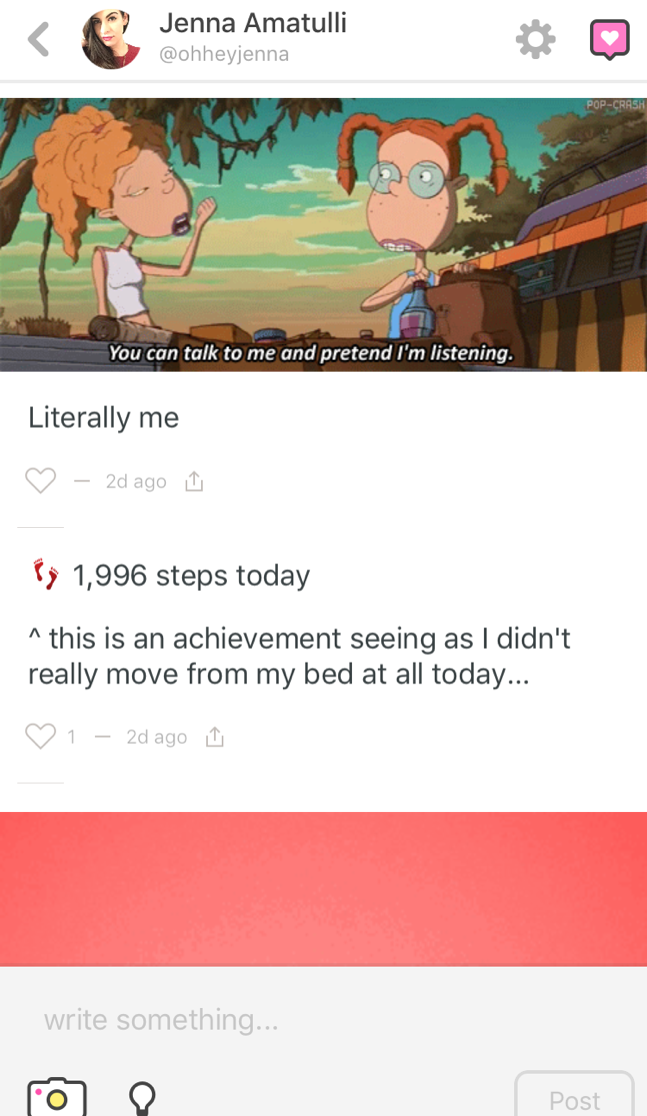The image size is (647, 1116).
Task: Like the 1,996 steps today post
Action: click(x=40, y=737)
